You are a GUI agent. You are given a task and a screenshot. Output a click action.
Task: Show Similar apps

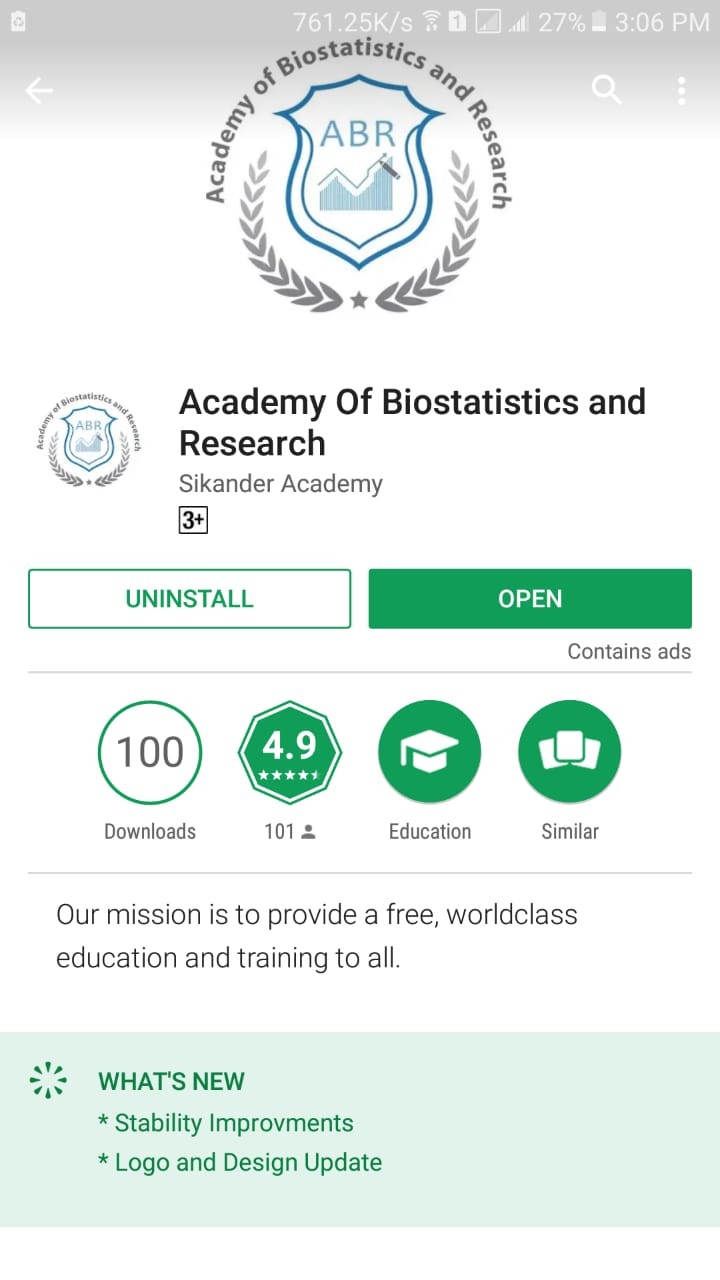pyautogui.click(x=569, y=752)
